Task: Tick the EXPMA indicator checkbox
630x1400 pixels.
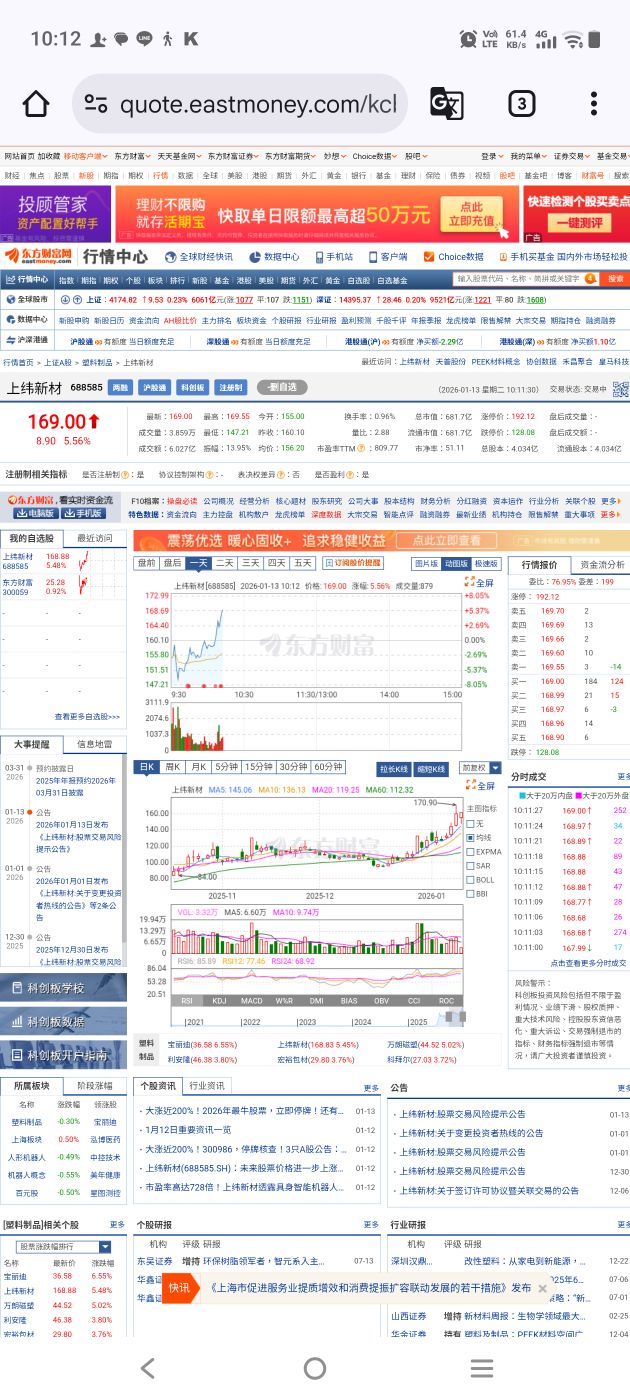Action: coord(471,852)
